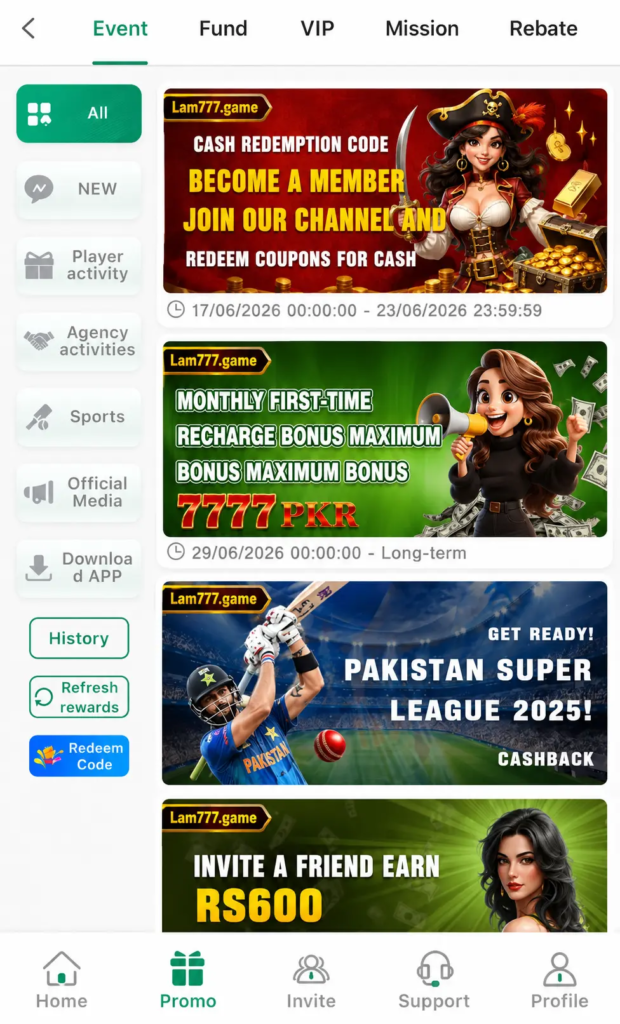Open the Rebate tab
This screenshot has width=620, height=1024.
coord(543,29)
